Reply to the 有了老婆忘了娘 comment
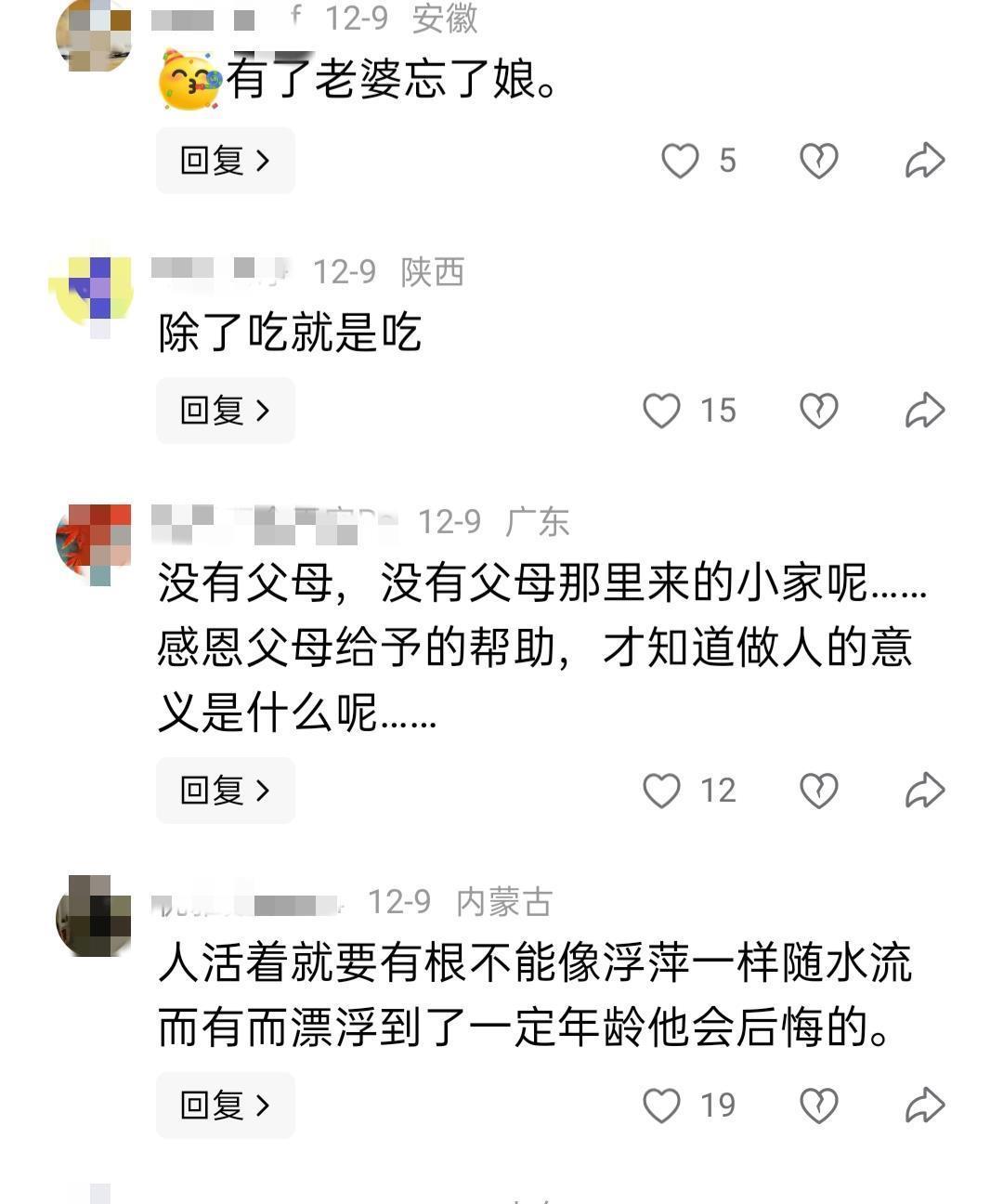Viewport: 1003px width, 1204px height. (226, 161)
